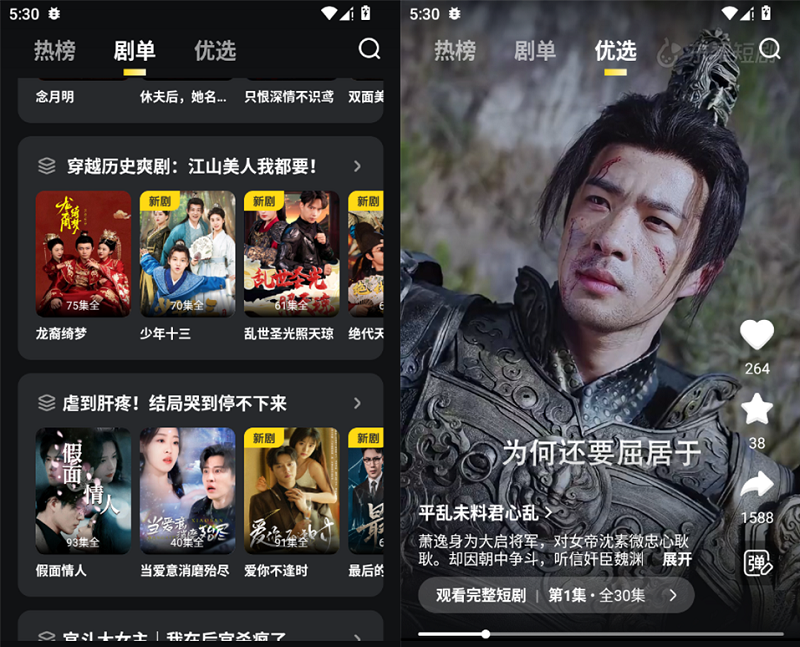The image size is (800, 647).
Task: Expand the description with 展开
Action: pos(677,559)
